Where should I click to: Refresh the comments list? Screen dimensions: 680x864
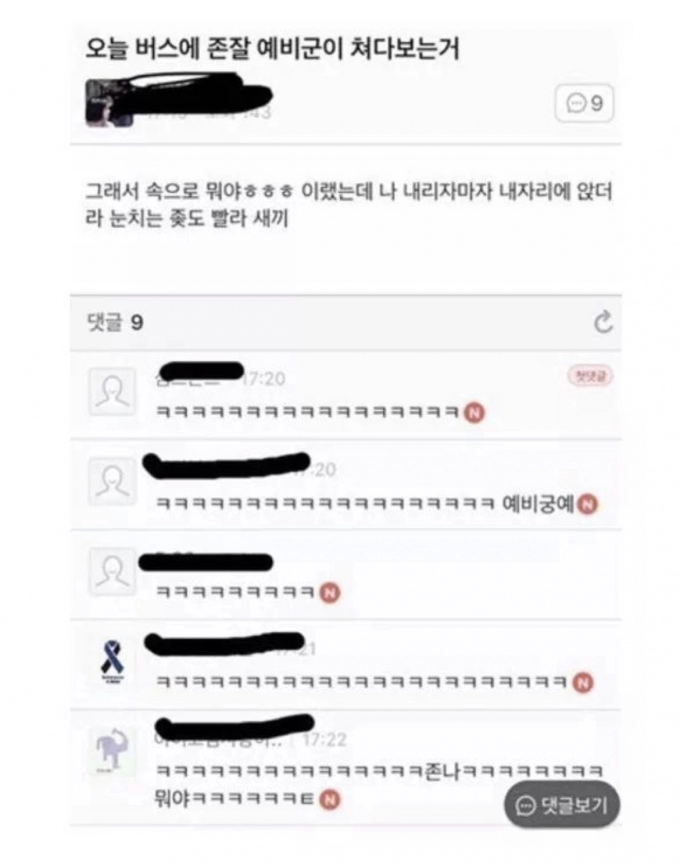click(602, 322)
